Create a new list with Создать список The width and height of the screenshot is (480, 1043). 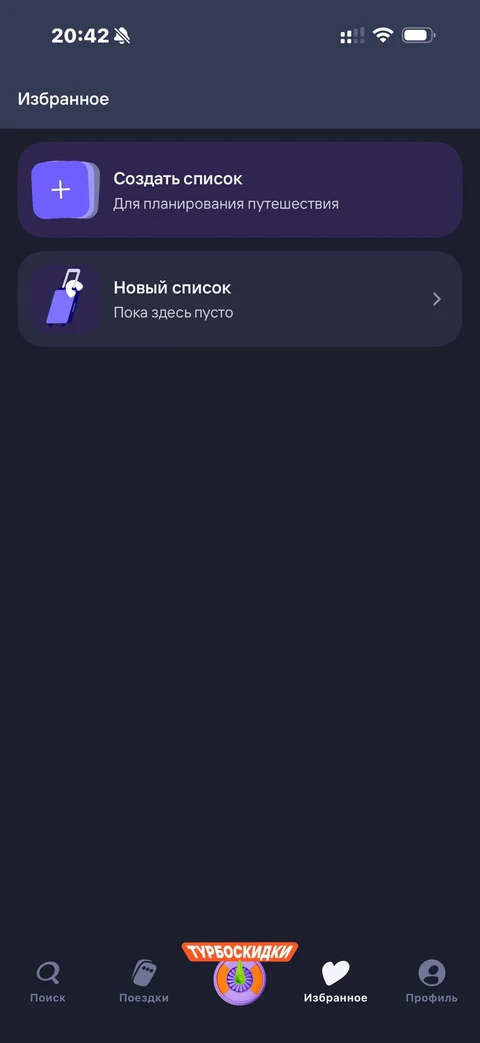(239, 190)
